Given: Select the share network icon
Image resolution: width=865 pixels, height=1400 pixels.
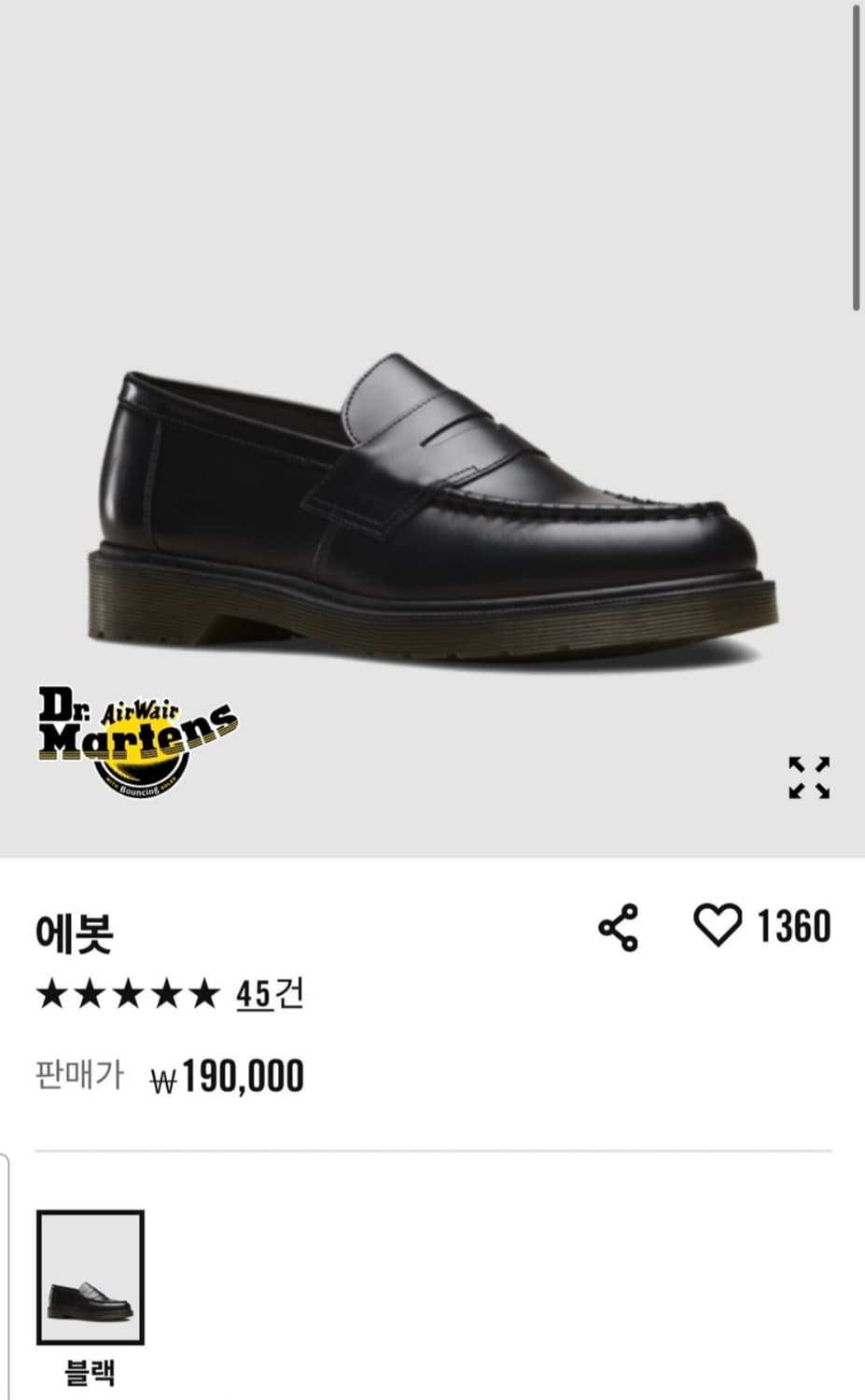Looking at the screenshot, I should [x=618, y=926].
